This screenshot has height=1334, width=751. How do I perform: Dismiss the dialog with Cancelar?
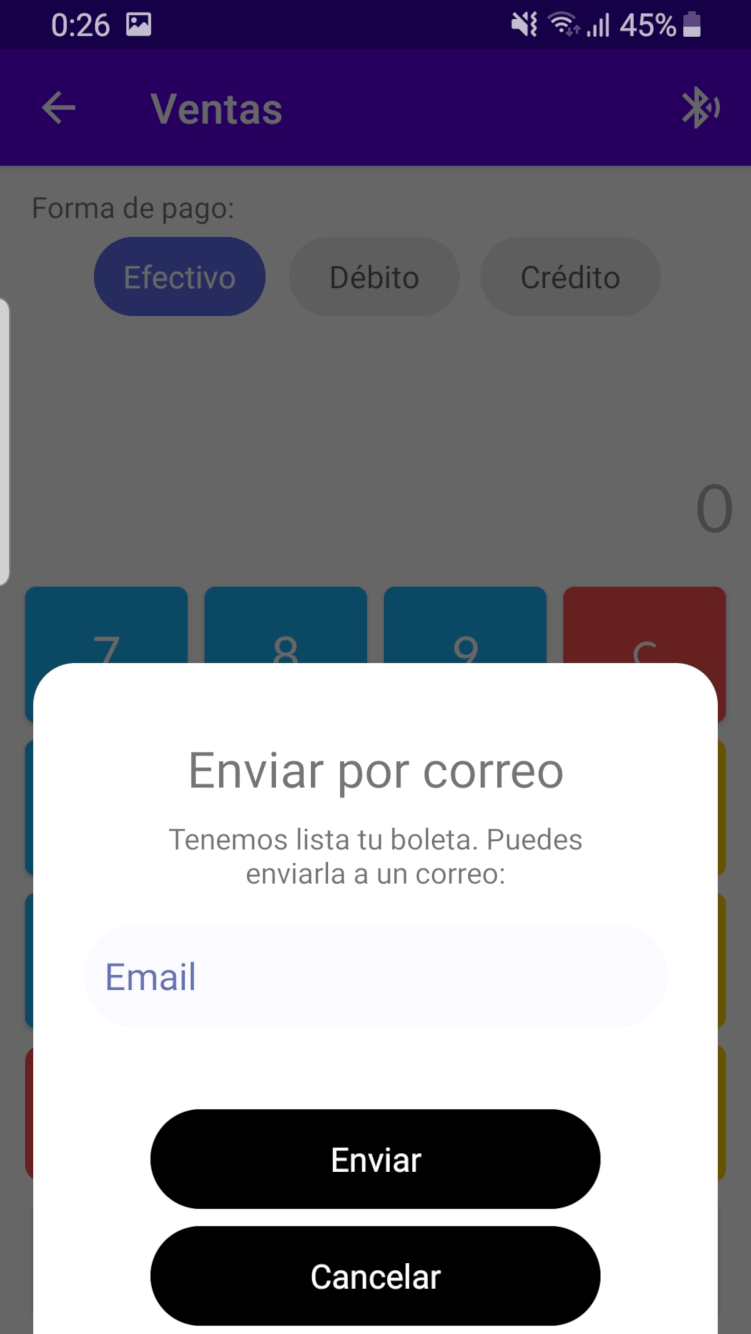pyautogui.click(x=375, y=1276)
